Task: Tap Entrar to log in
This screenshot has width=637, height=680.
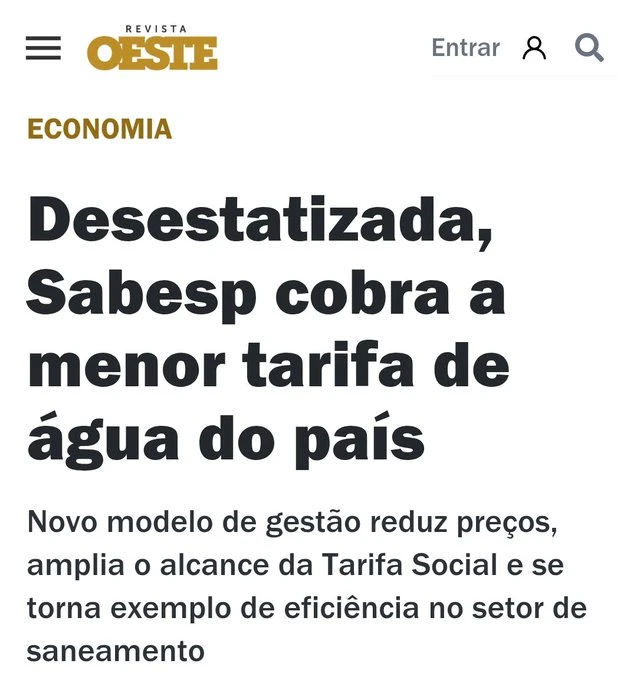Action: click(x=465, y=47)
